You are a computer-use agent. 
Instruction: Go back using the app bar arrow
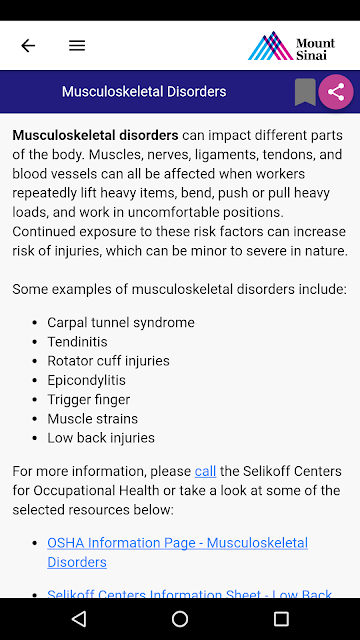pyautogui.click(x=28, y=45)
